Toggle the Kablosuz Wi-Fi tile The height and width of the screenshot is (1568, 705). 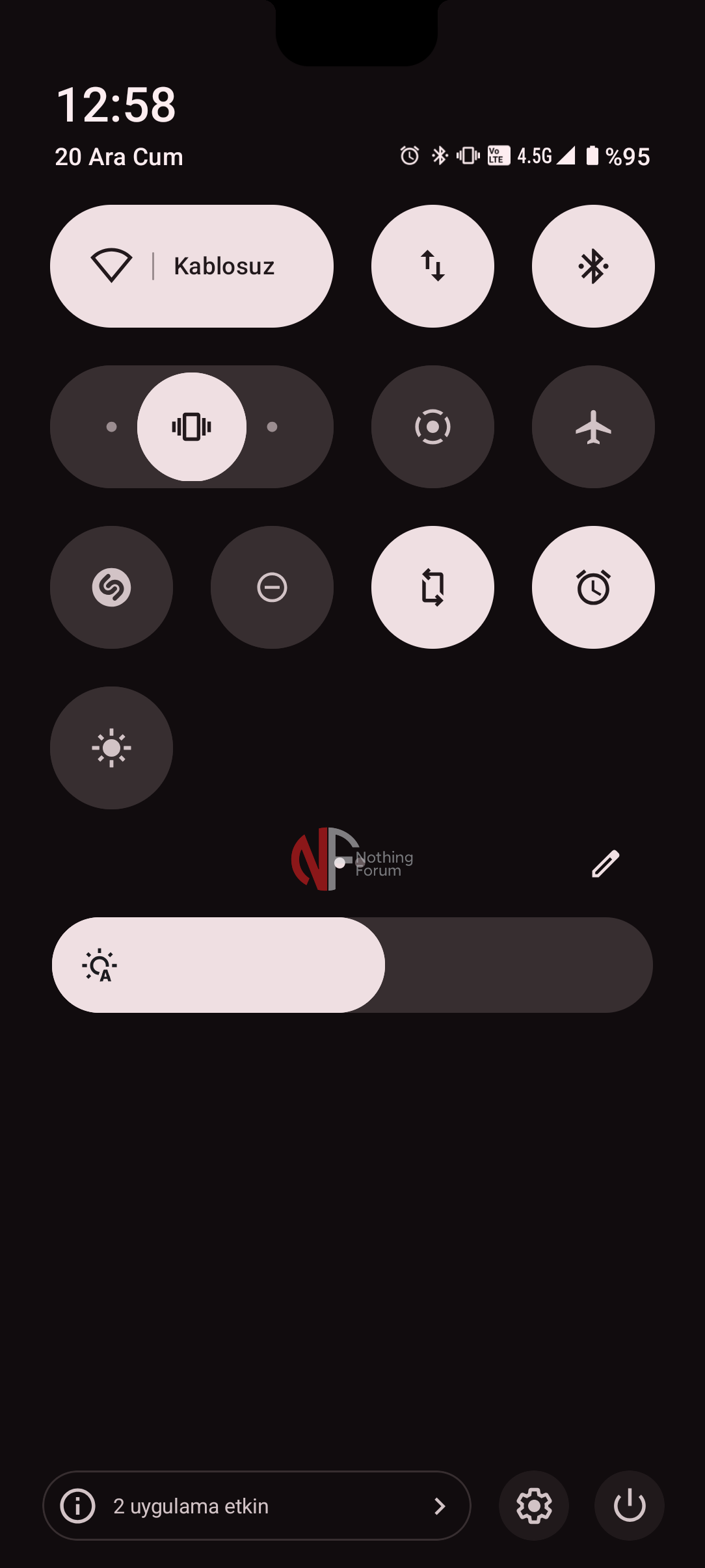(x=191, y=266)
